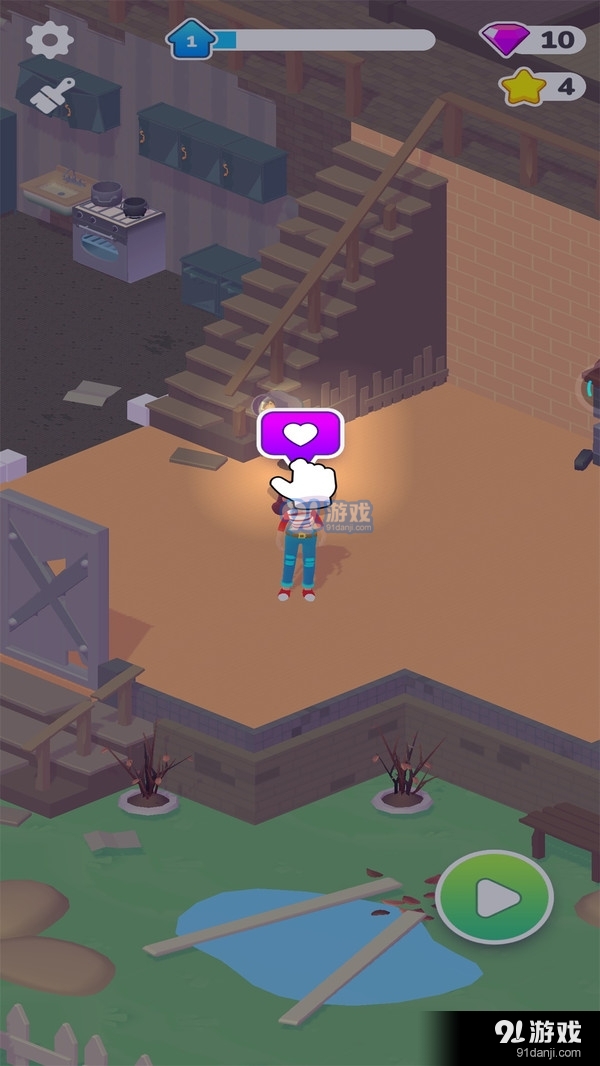Tap the green play button
Image resolution: width=600 pixels, height=1066 pixels.
pos(494,897)
